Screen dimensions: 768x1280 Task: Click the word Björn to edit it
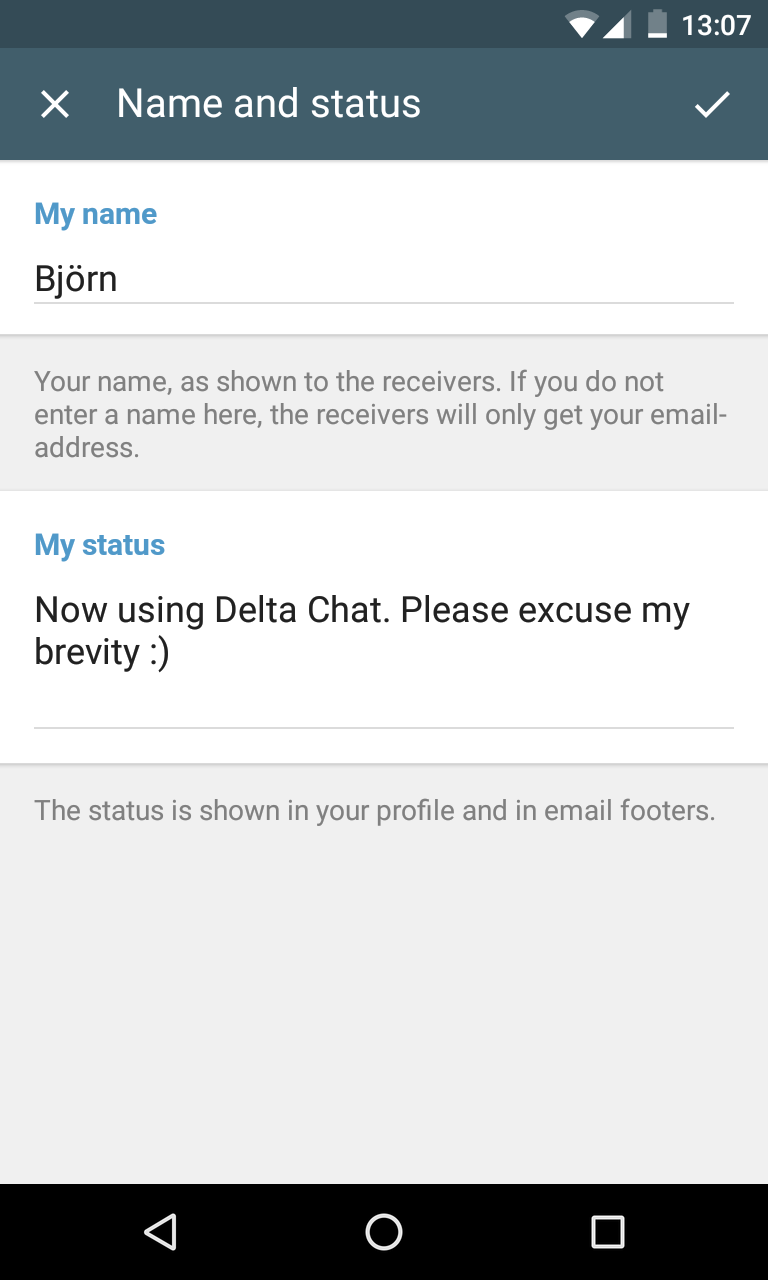click(x=76, y=278)
